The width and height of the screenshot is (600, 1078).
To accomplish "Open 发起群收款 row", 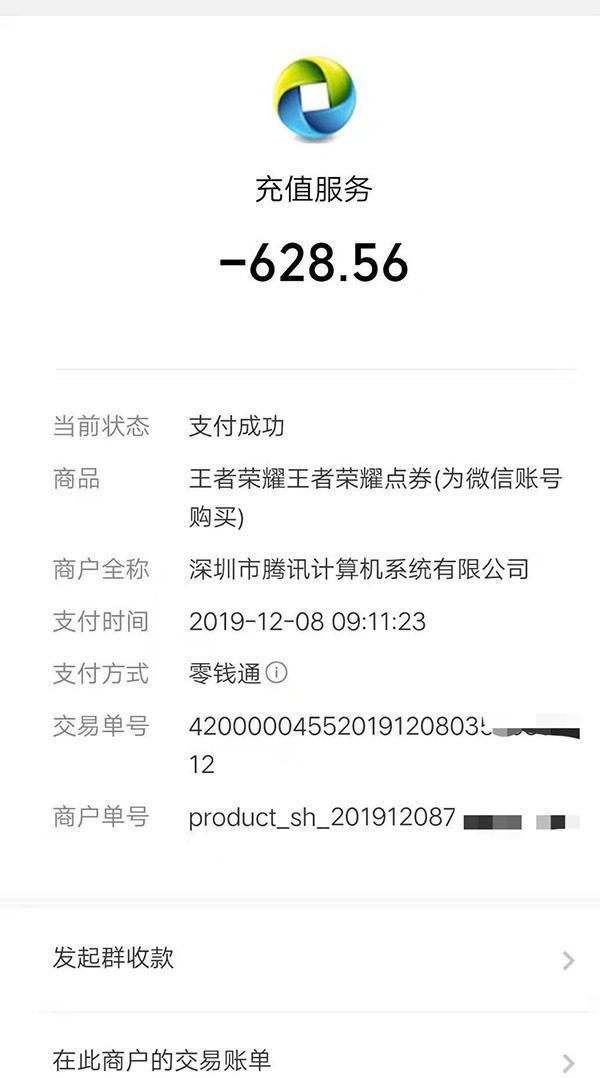I will pyautogui.click(x=300, y=959).
